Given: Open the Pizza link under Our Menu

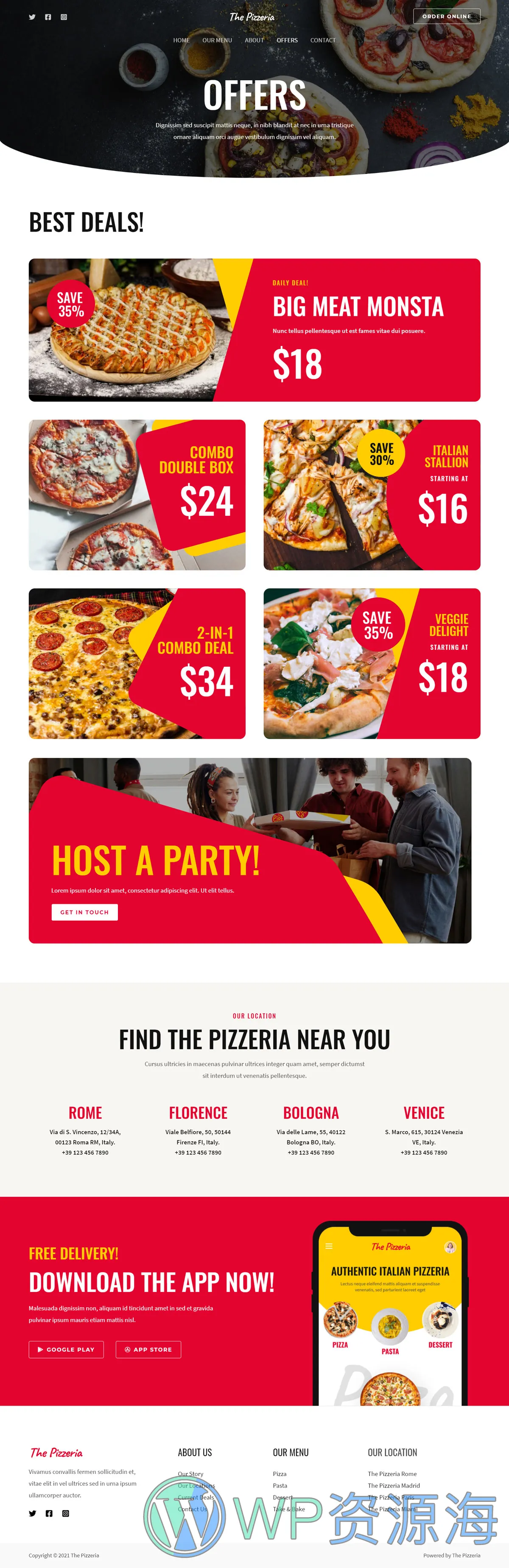Looking at the screenshot, I should pyautogui.click(x=280, y=1474).
